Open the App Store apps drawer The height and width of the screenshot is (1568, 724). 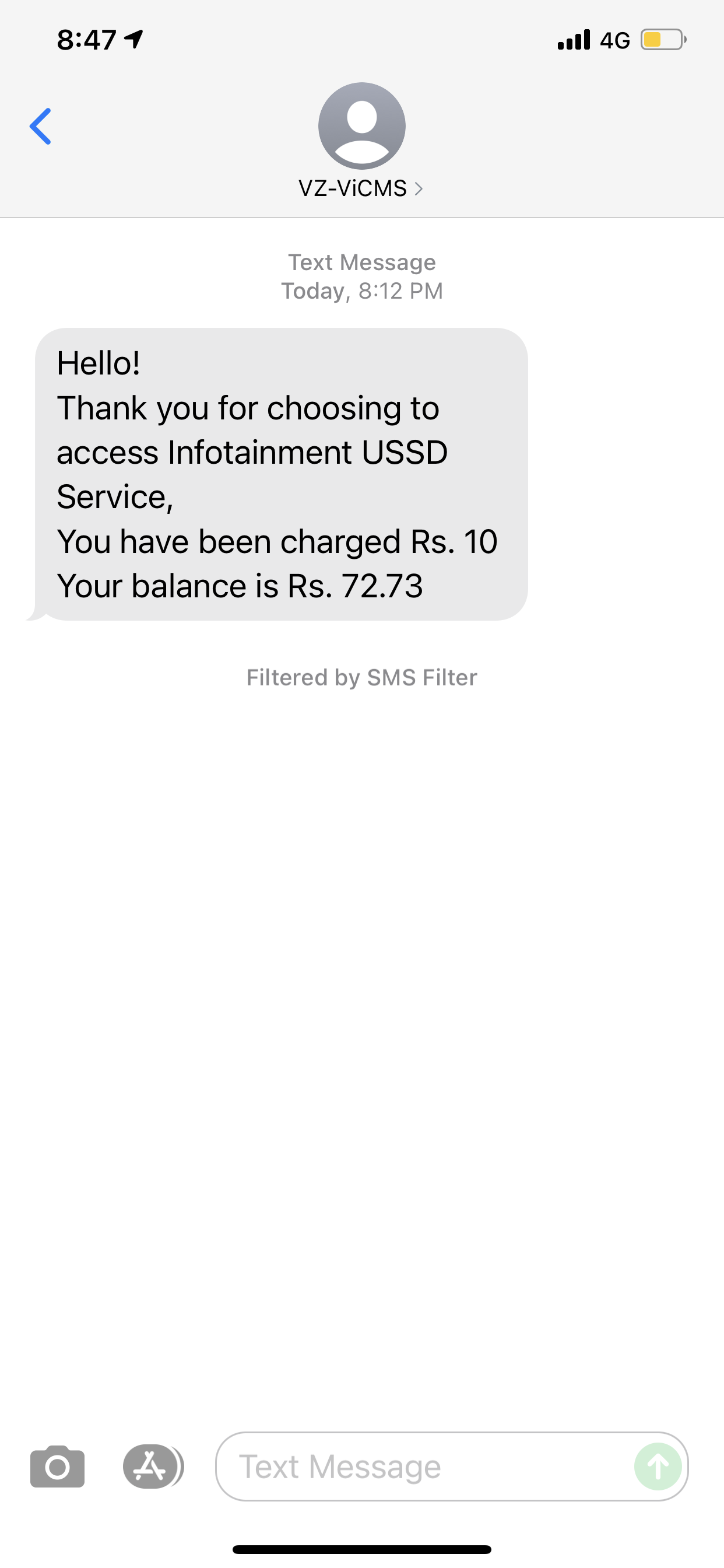[x=151, y=1466]
